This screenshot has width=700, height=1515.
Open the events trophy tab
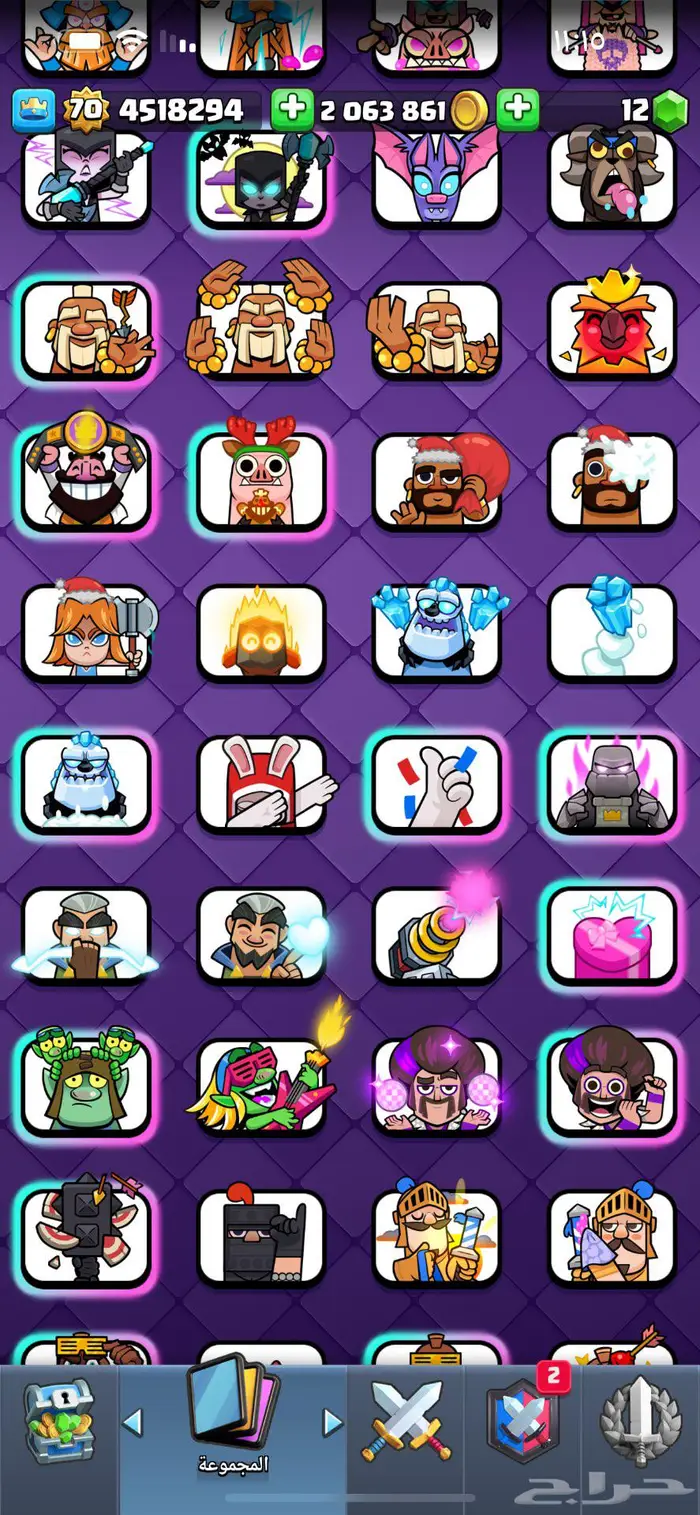[x=640, y=1420]
